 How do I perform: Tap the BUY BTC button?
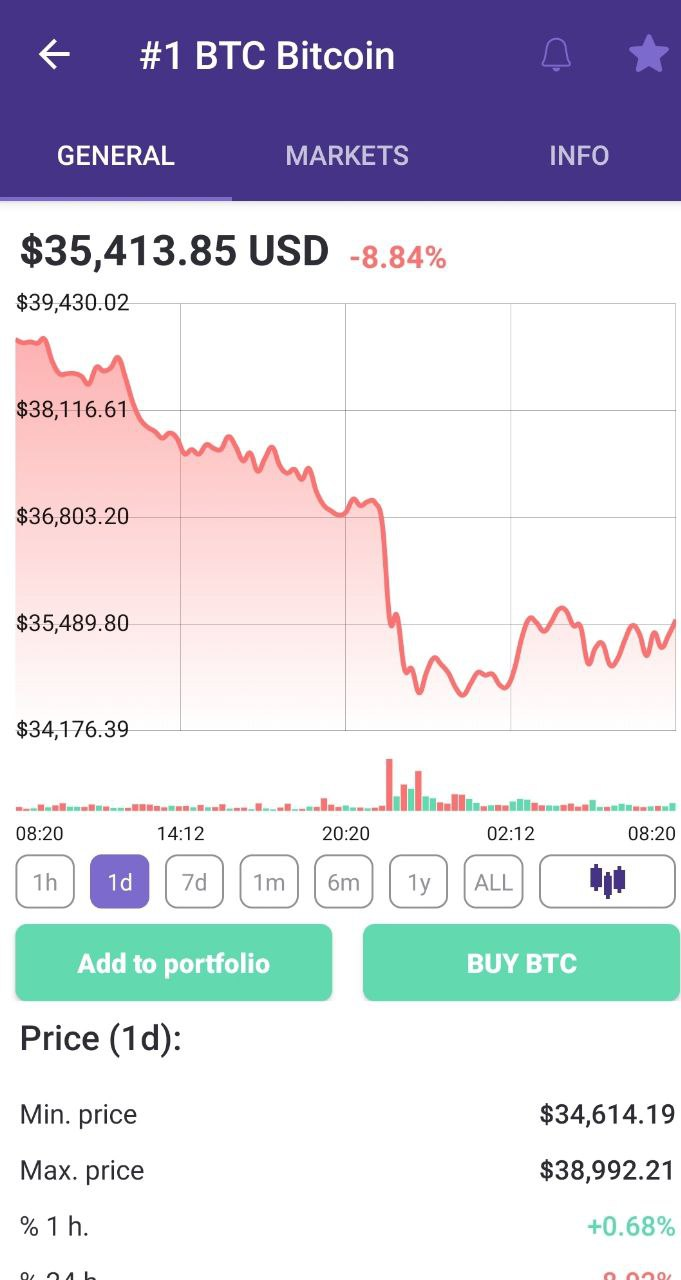521,963
